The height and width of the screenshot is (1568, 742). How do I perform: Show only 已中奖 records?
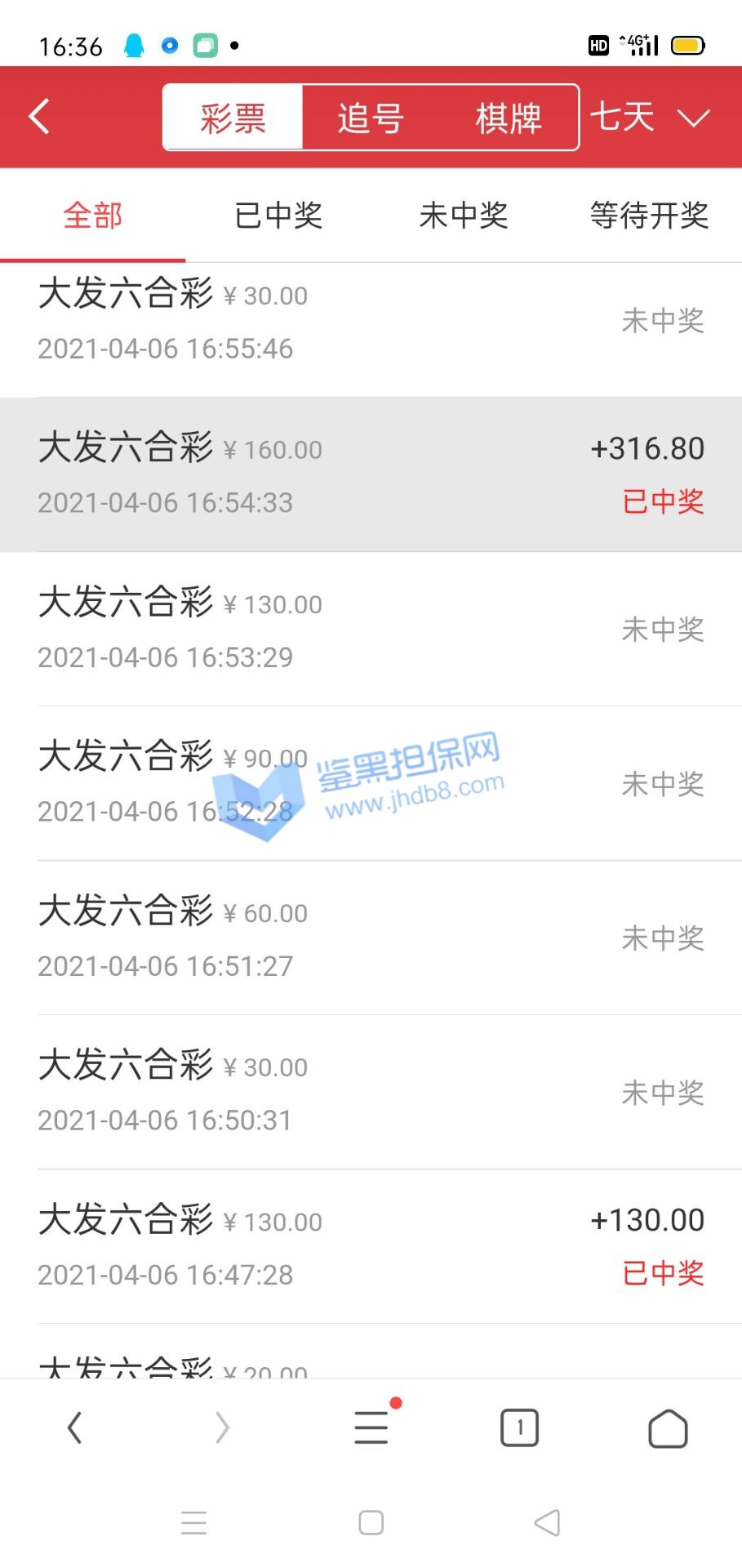coord(278,216)
